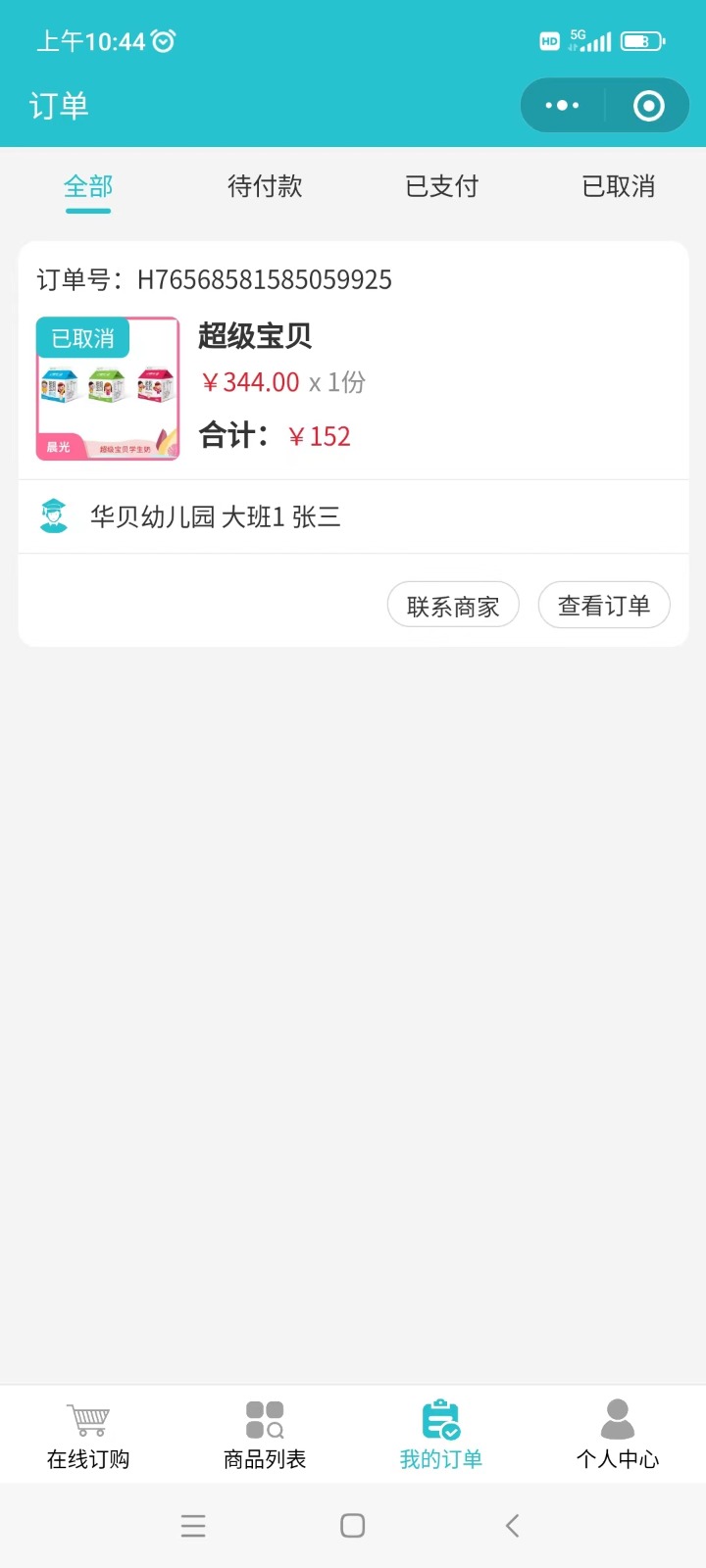706x1568 pixels.
Task: Close the mini program via circle icon
Action: (x=648, y=106)
